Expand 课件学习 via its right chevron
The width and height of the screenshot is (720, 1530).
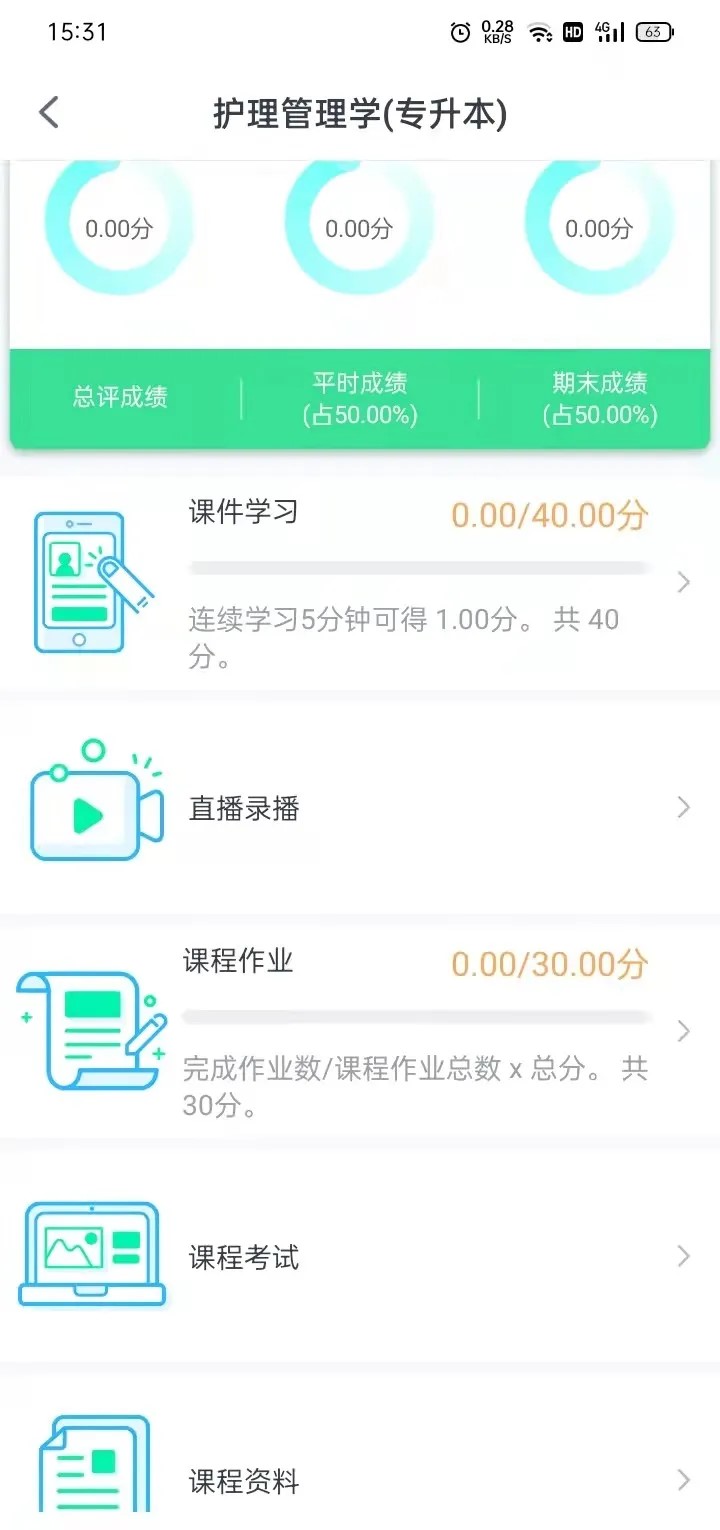coord(683,582)
